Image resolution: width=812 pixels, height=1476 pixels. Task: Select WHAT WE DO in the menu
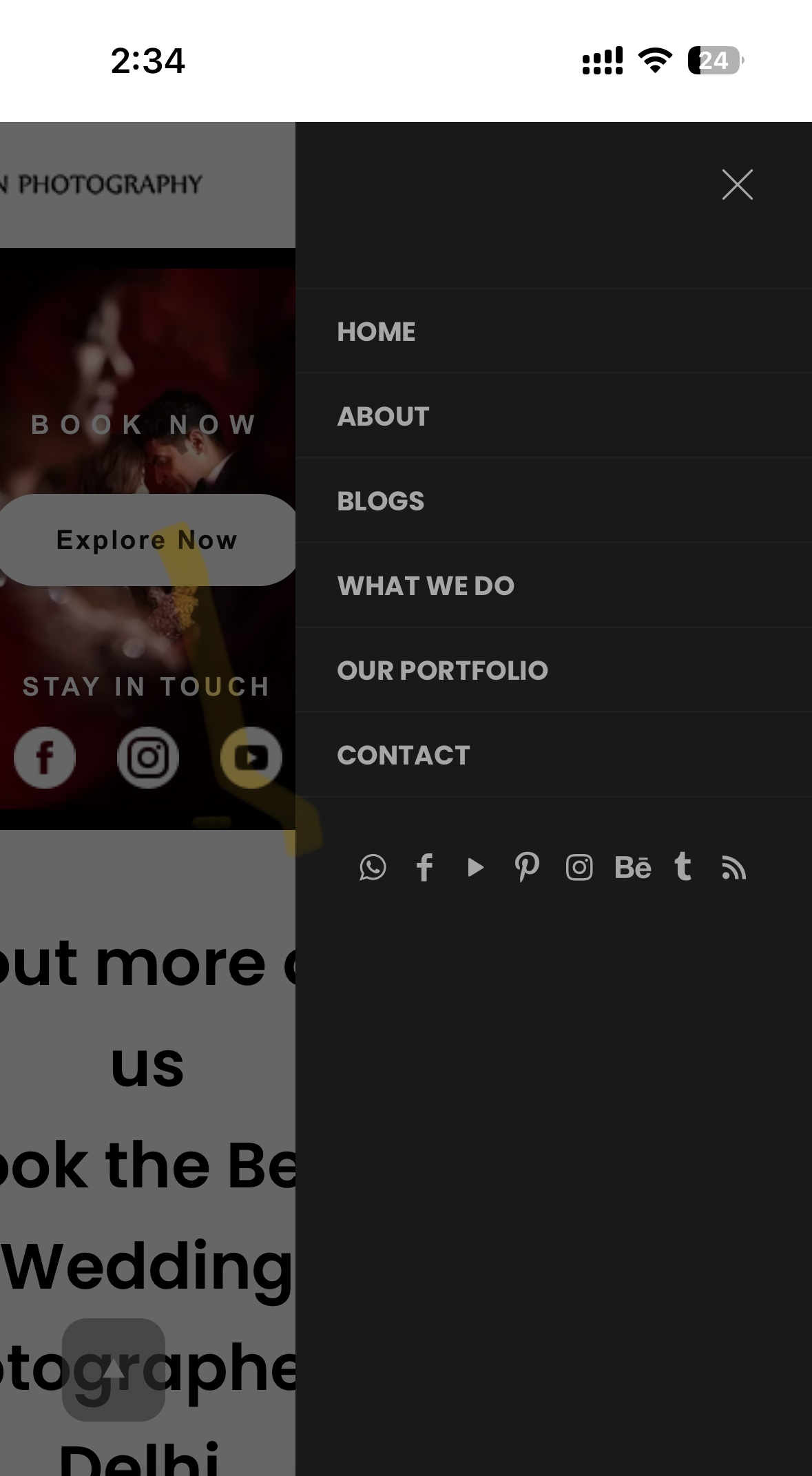click(426, 586)
